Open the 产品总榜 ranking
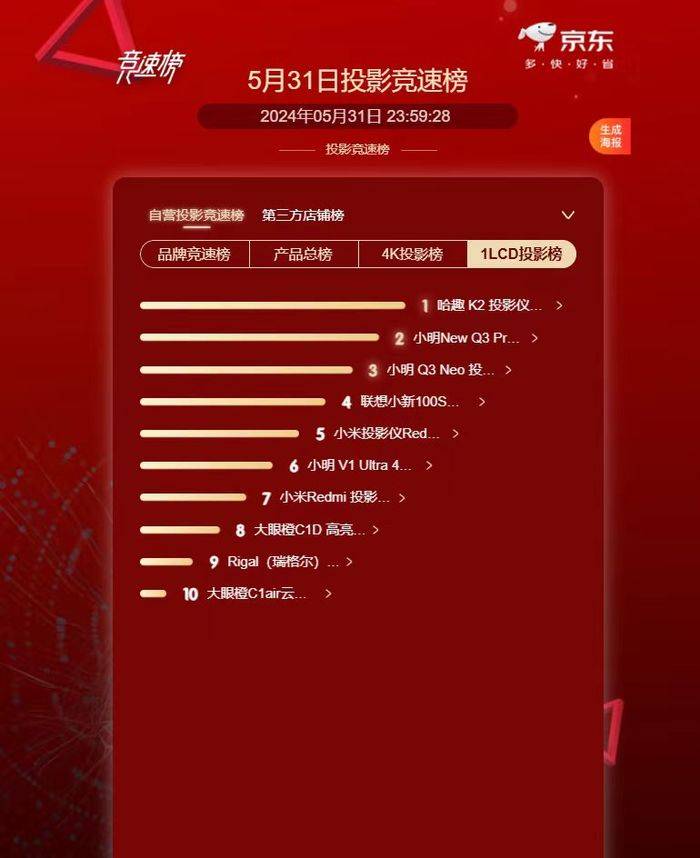Screen dimensions: 700x858 tap(303, 254)
